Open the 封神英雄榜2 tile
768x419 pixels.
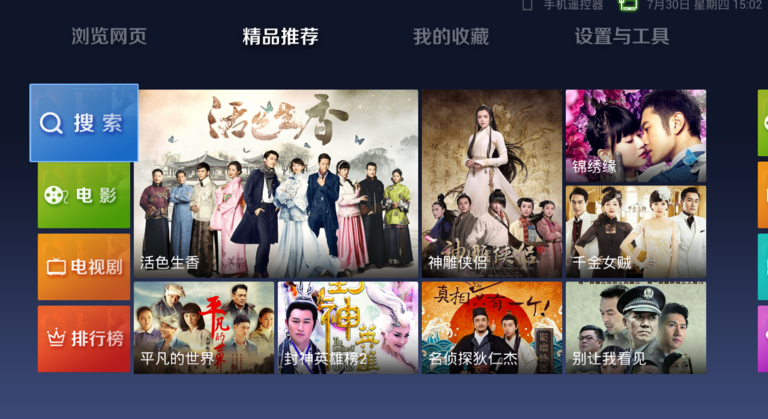(347, 328)
